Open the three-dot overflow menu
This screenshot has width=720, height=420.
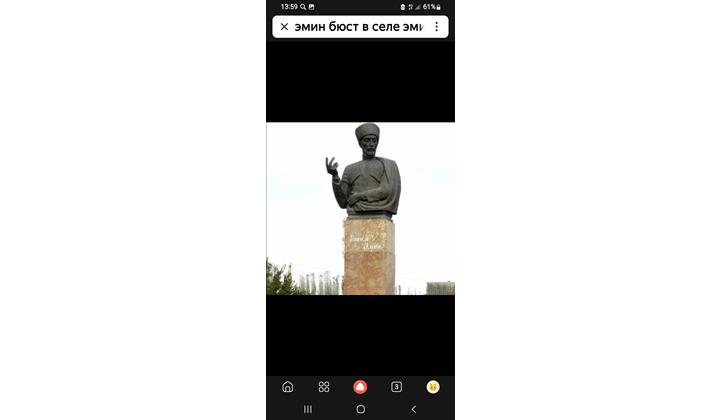pyautogui.click(x=436, y=27)
